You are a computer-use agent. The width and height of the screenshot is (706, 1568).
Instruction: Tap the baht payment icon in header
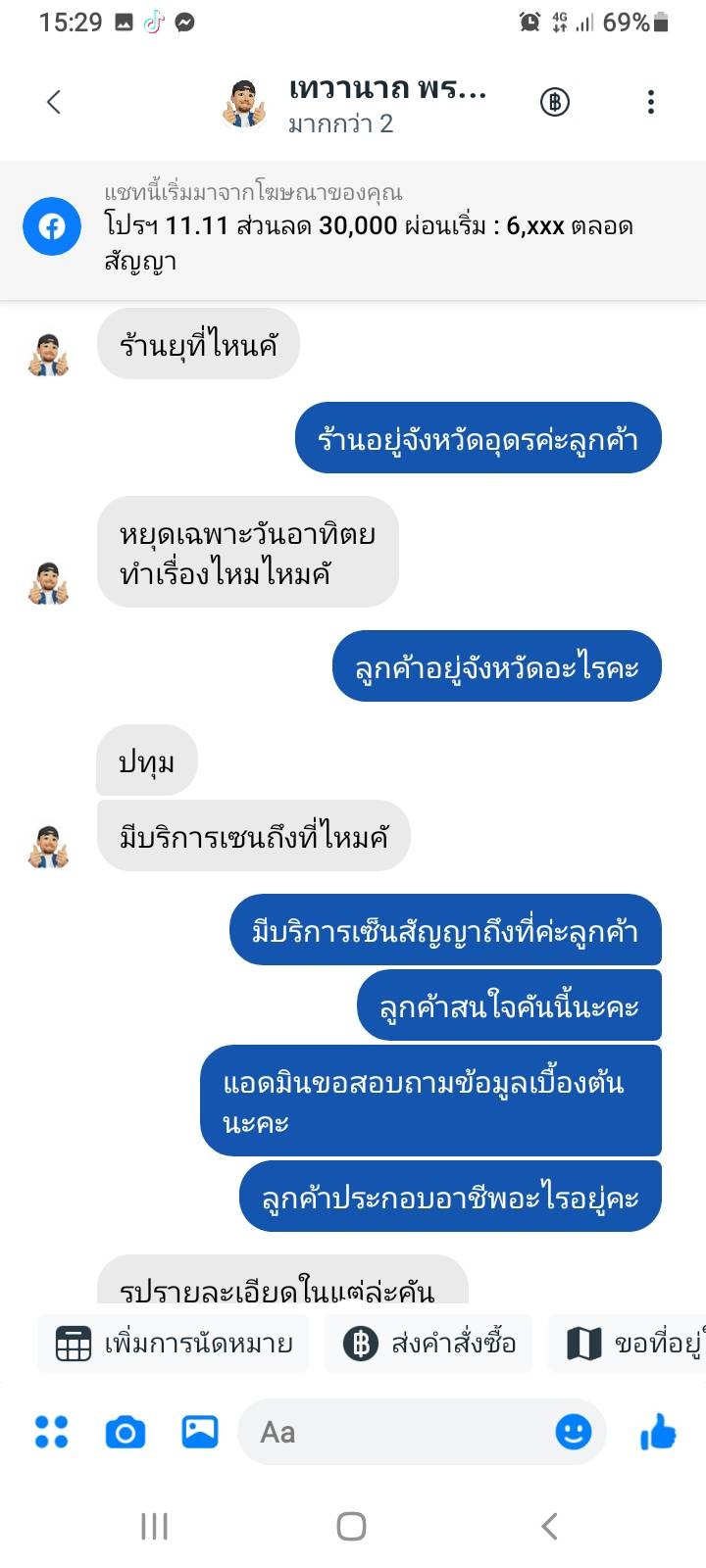coord(555,102)
